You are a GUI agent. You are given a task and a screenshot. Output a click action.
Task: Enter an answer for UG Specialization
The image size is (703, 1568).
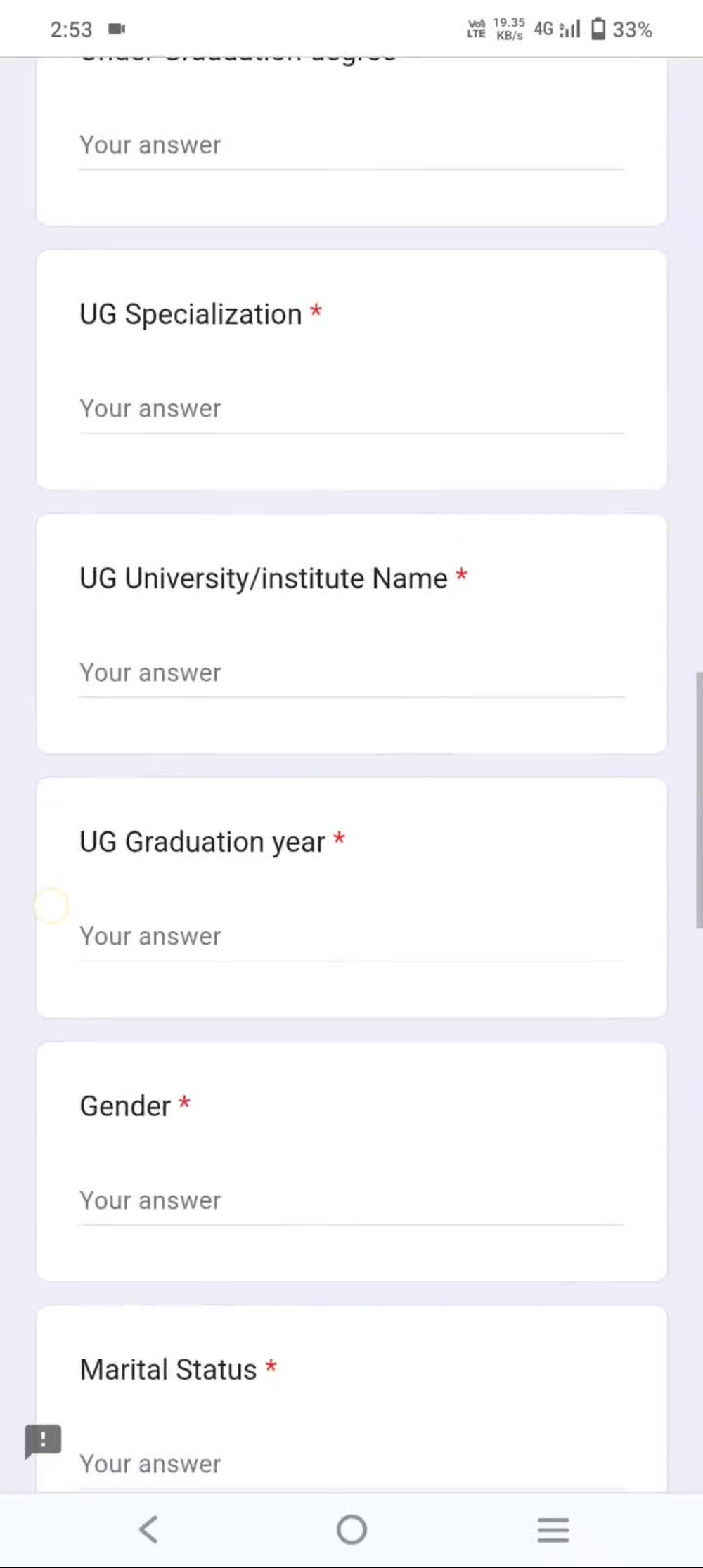tap(351, 409)
